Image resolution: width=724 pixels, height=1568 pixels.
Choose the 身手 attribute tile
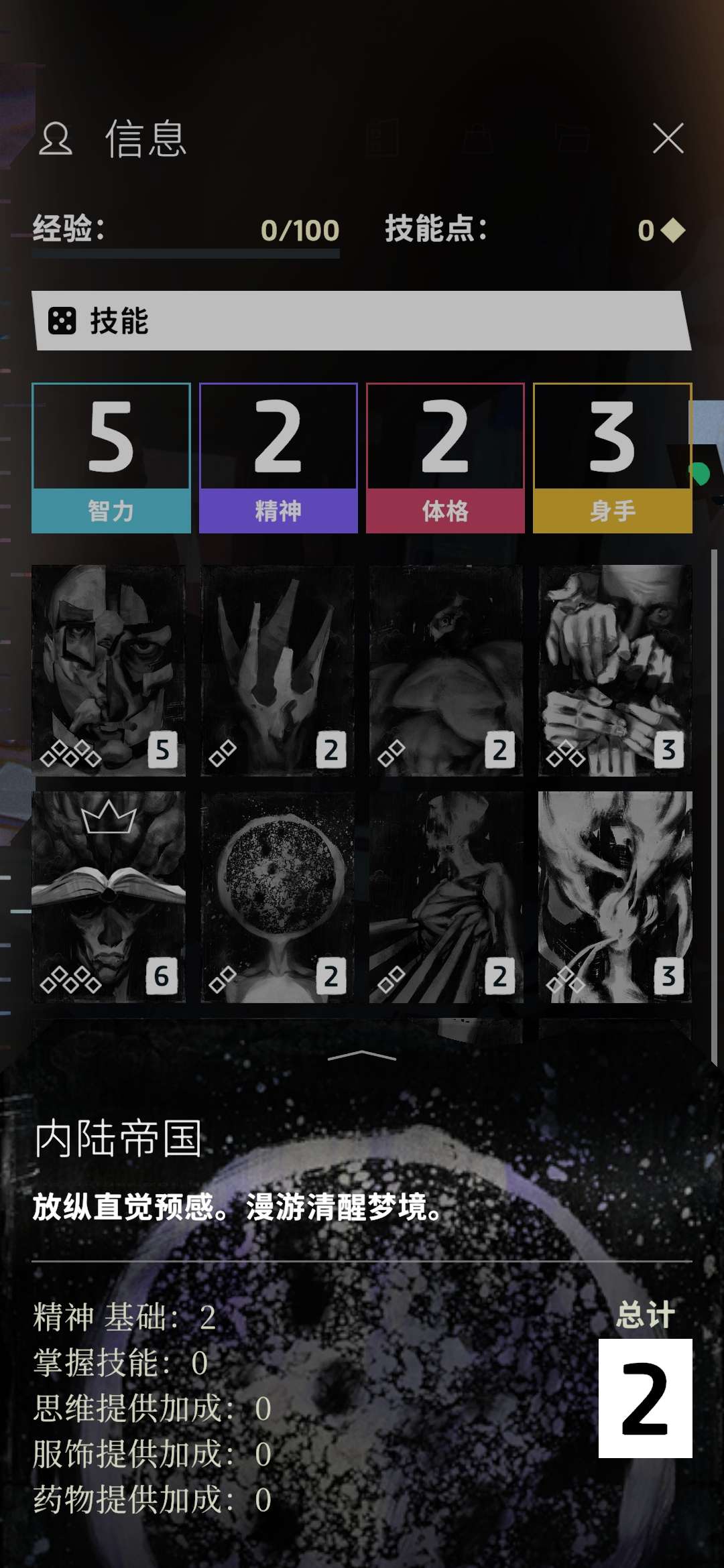click(612, 458)
